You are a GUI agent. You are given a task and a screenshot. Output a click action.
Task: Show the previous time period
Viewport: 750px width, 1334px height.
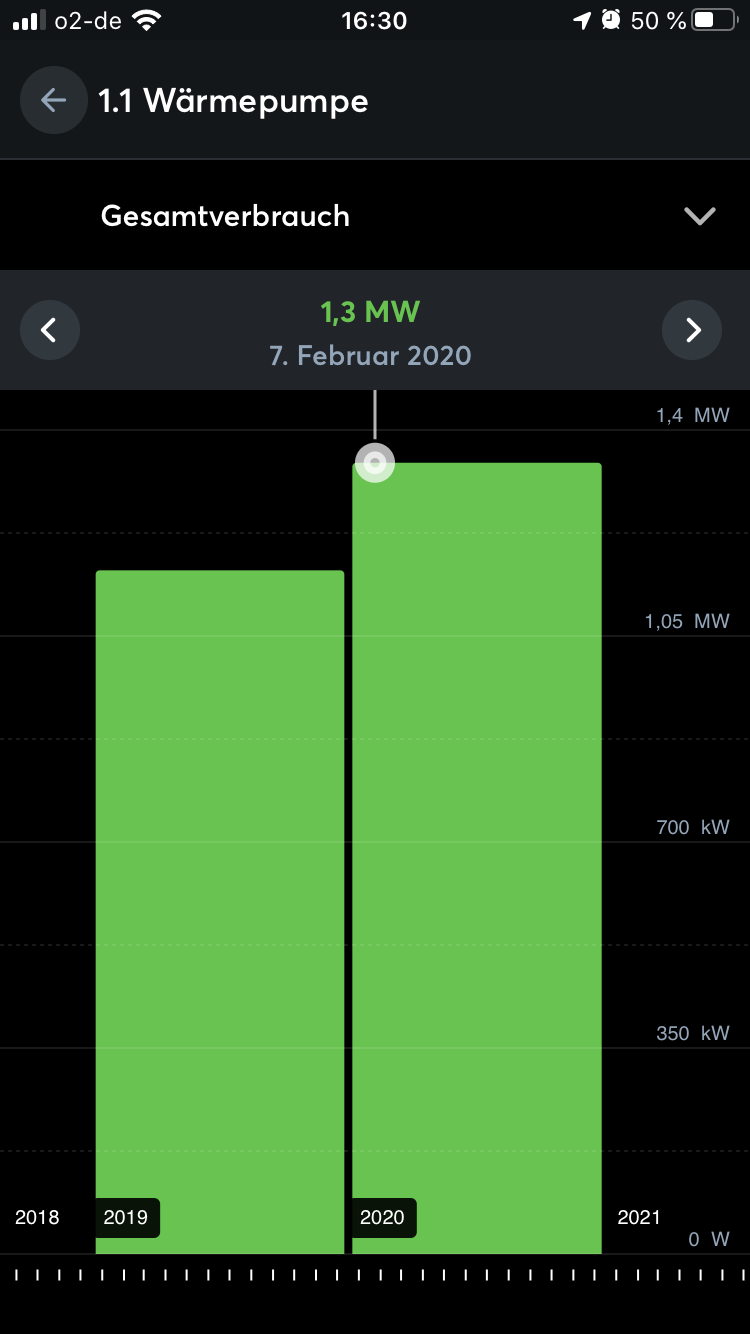(x=49, y=330)
